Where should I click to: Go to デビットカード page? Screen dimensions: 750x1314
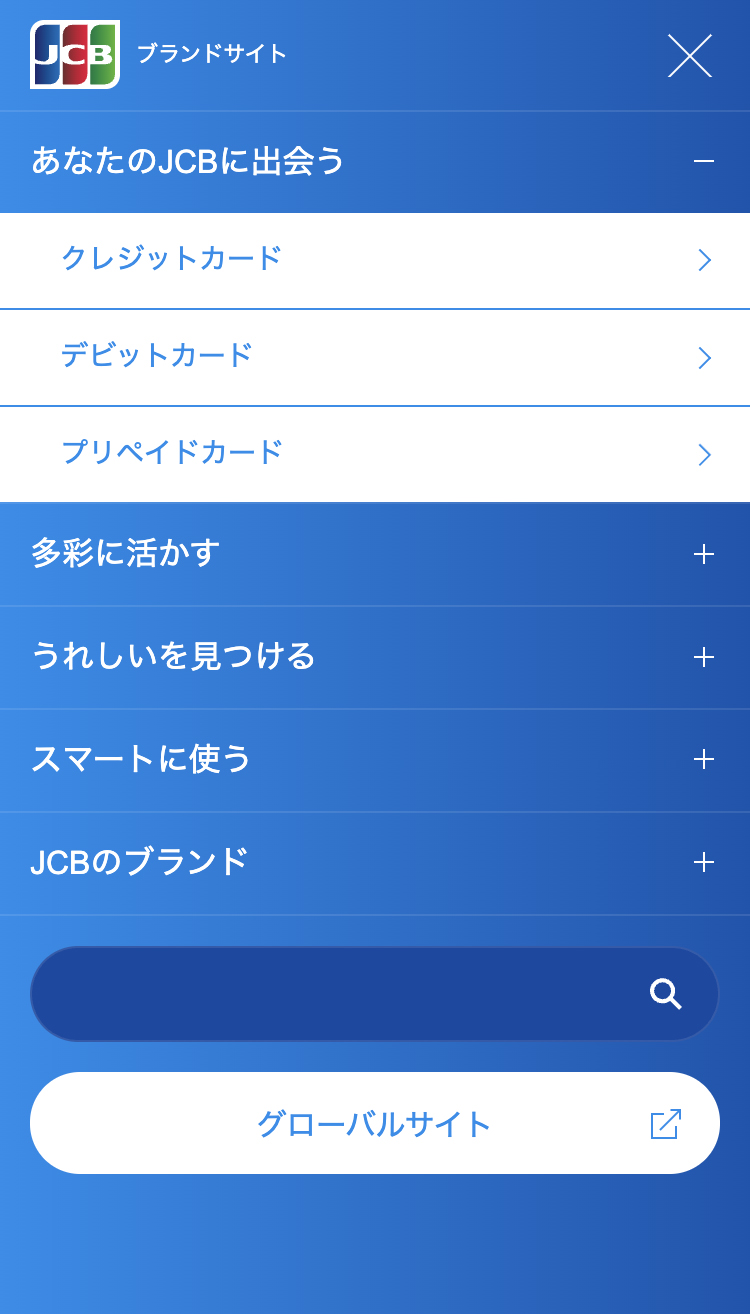click(x=374, y=357)
